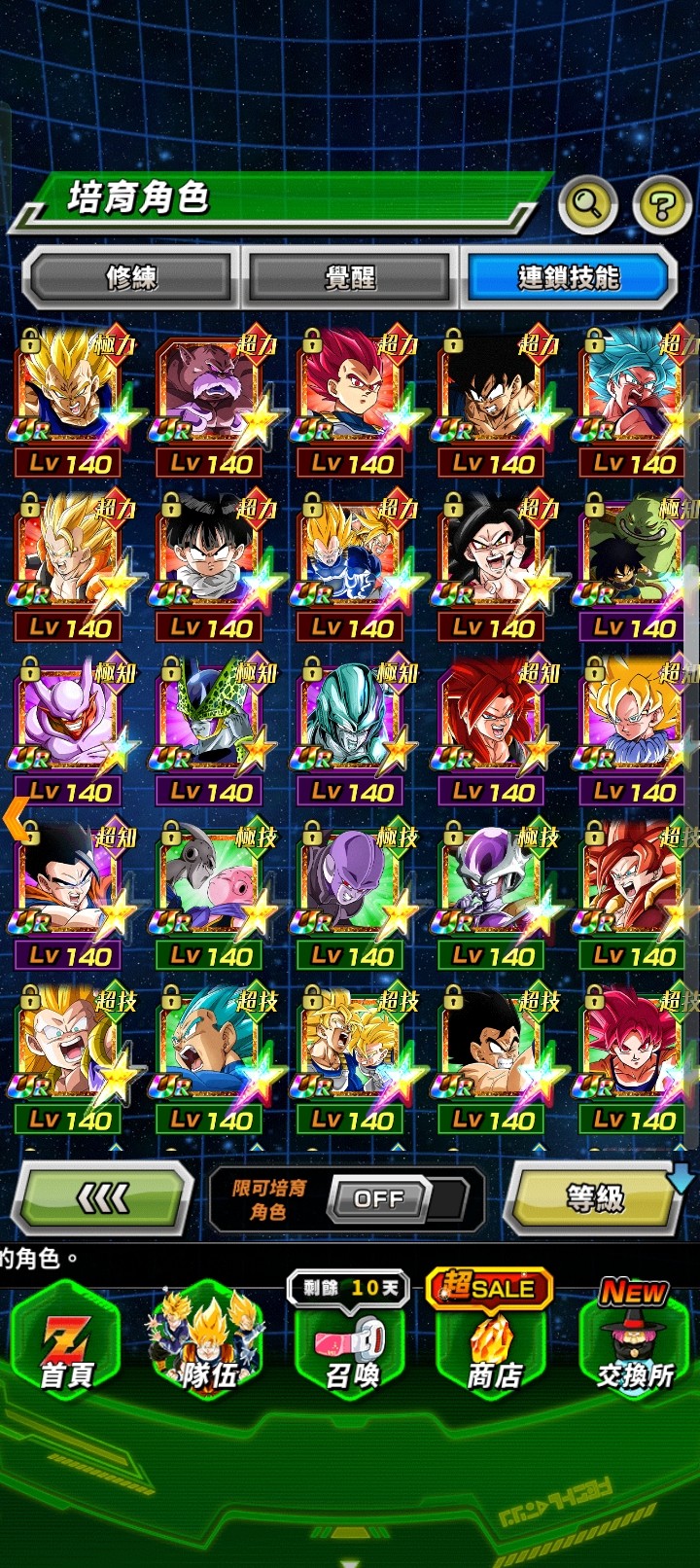Image resolution: width=700 pixels, height=1568 pixels.
Task: Tap the green back arrows button
Action: pos(102,1198)
